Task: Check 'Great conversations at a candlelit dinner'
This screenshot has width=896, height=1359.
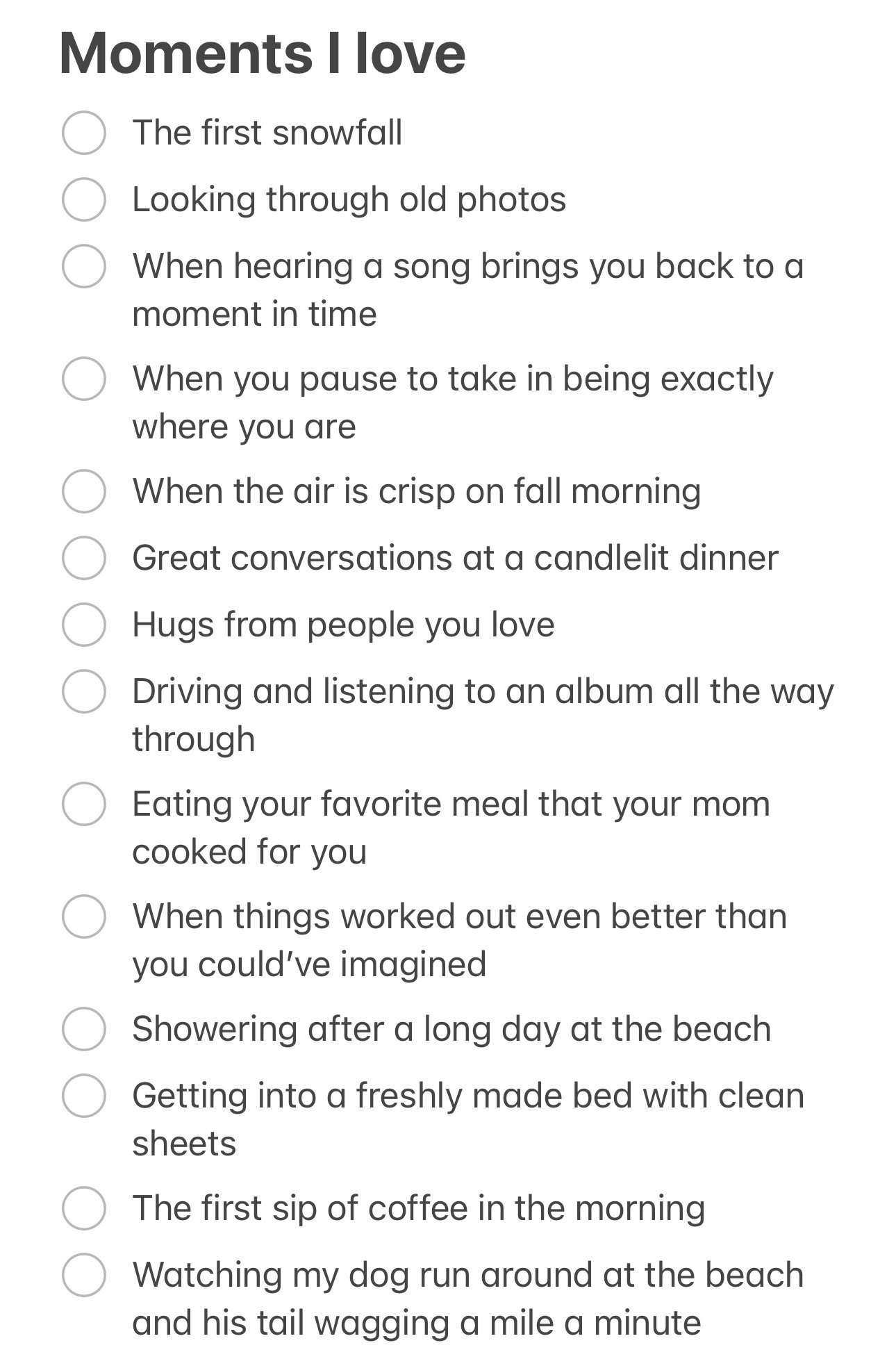Action: tap(83, 558)
